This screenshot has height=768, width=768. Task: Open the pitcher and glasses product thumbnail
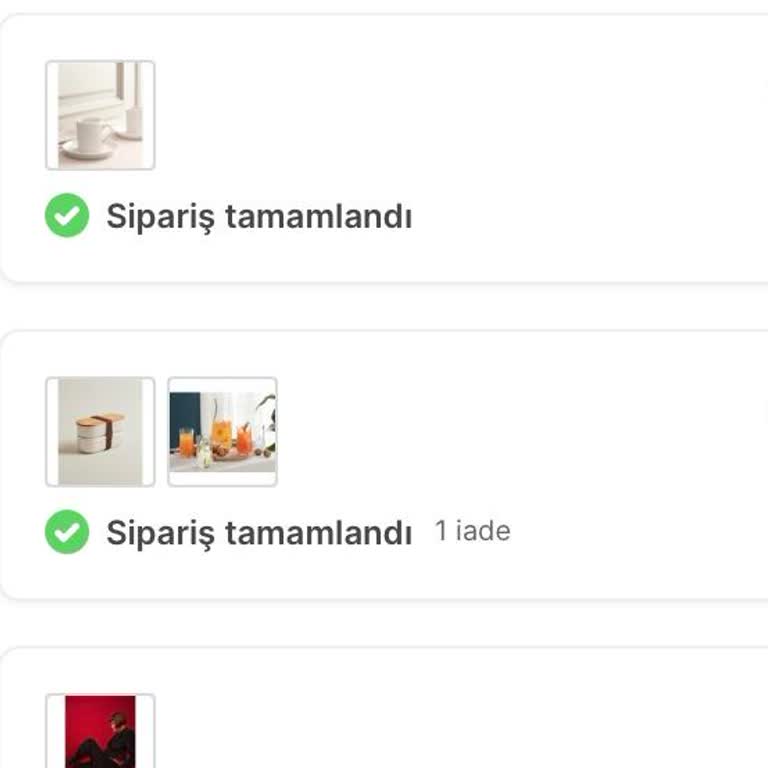tap(222, 432)
